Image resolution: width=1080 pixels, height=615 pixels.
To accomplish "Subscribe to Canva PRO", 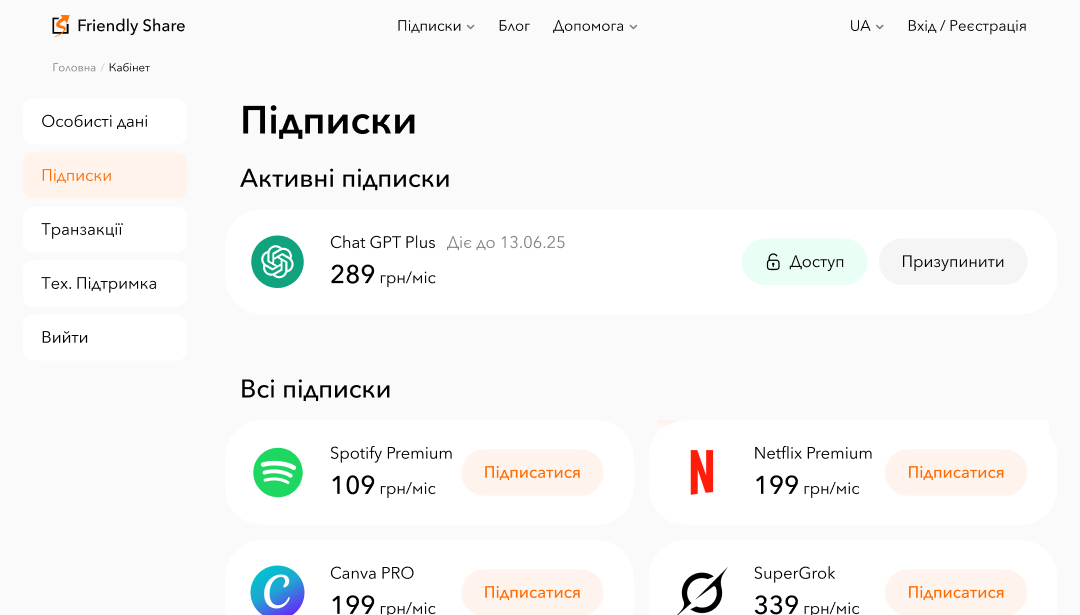I will click(532, 593).
